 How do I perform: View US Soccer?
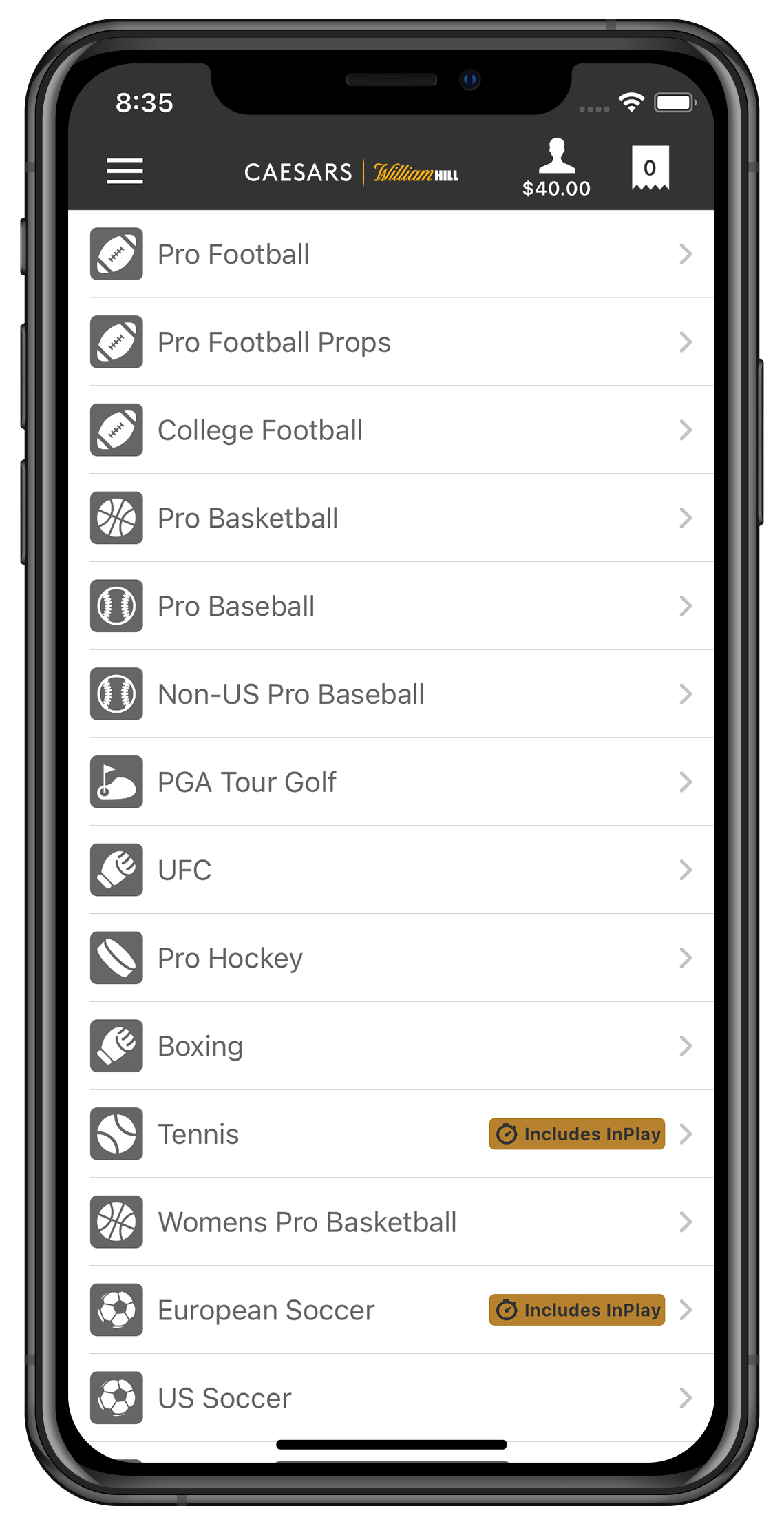click(x=391, y=1398)
